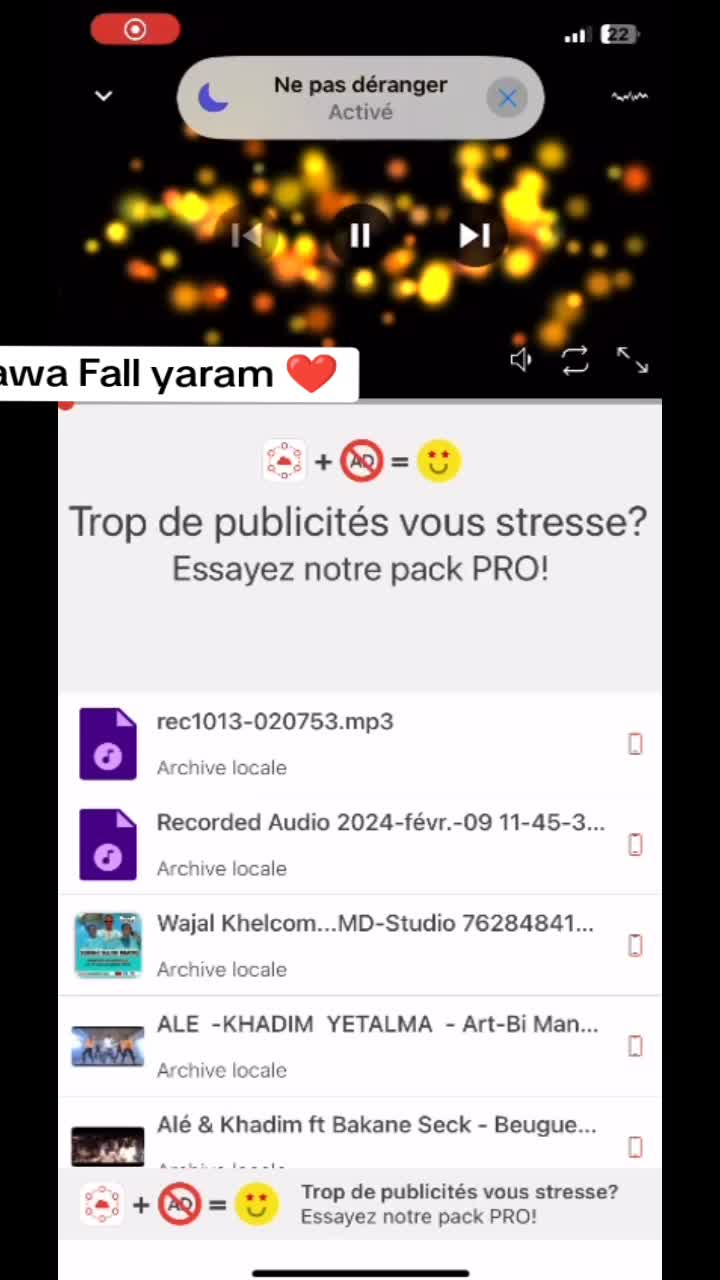Collapse the player with the down chevron
Screen dimensions: 720x1280
103,96
